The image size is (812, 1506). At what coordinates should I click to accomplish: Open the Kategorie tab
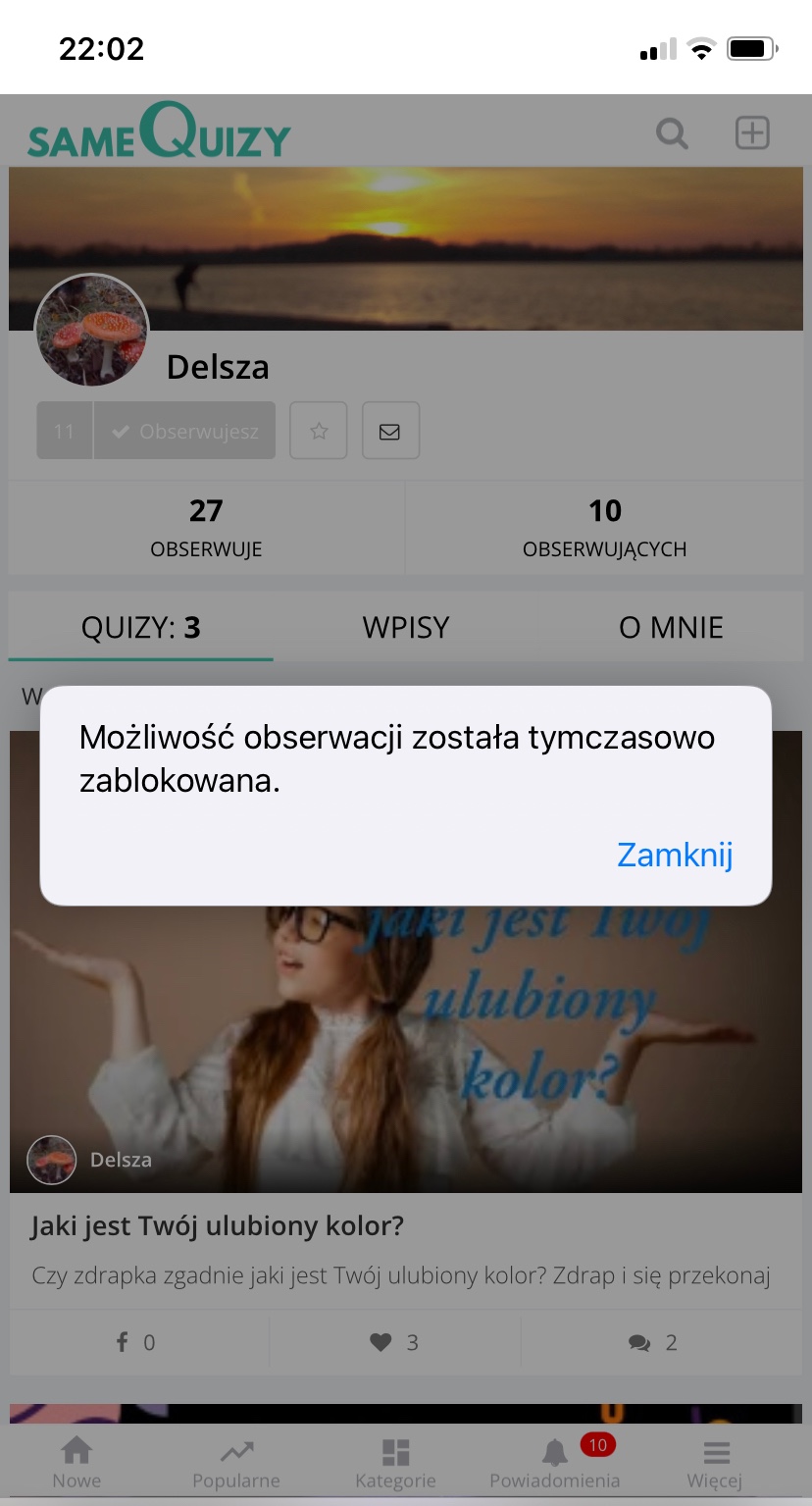coord(395,1462)
